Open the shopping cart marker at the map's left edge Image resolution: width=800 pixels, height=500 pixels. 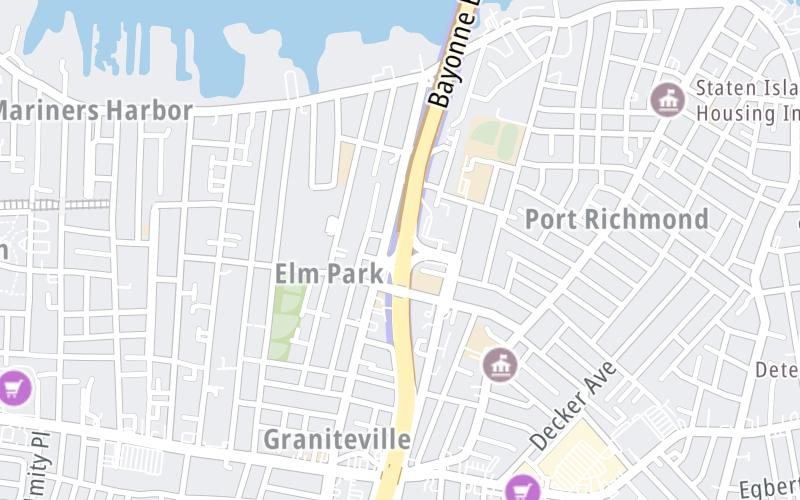pyautogui.click(x=13, y=387)
